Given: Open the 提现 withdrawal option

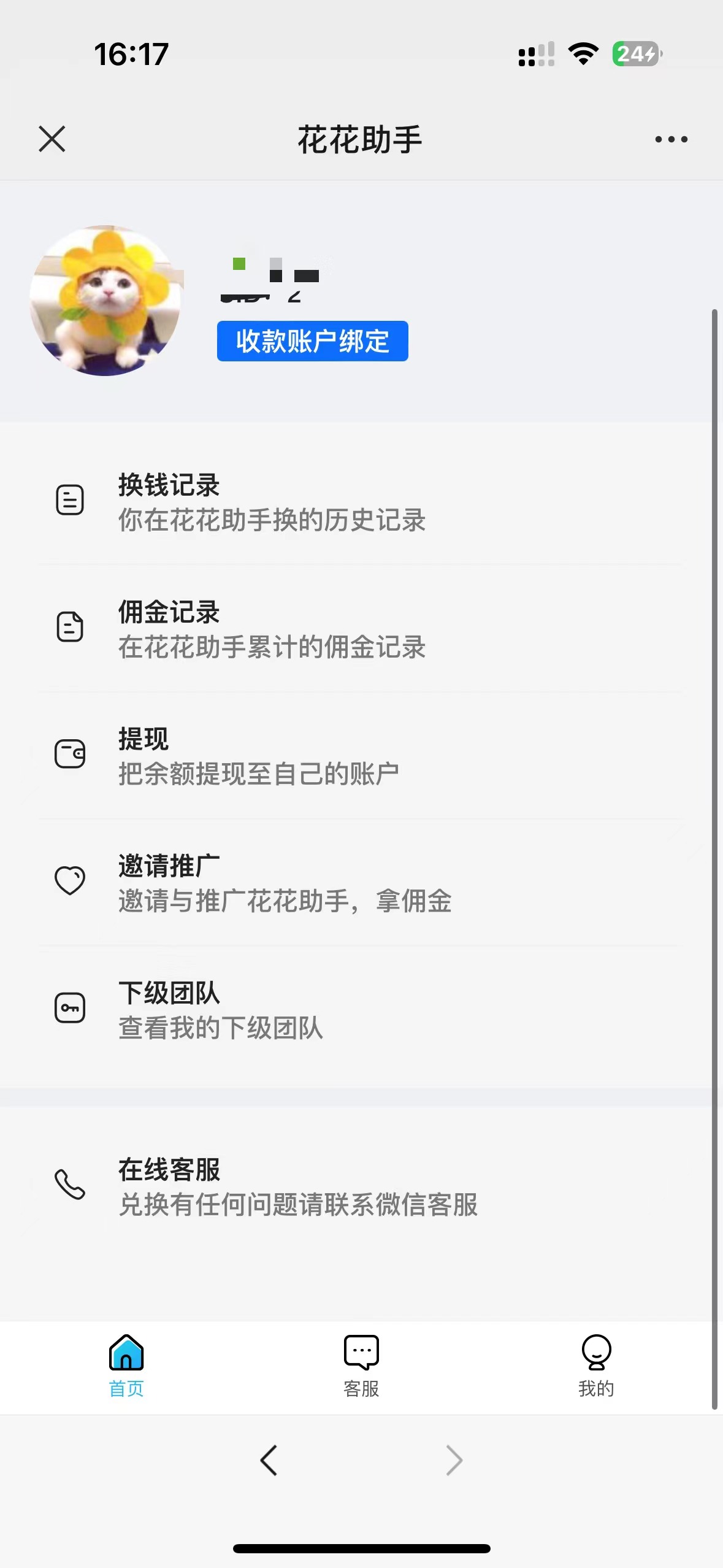Looking at the screenshot, I should [258, 755].
